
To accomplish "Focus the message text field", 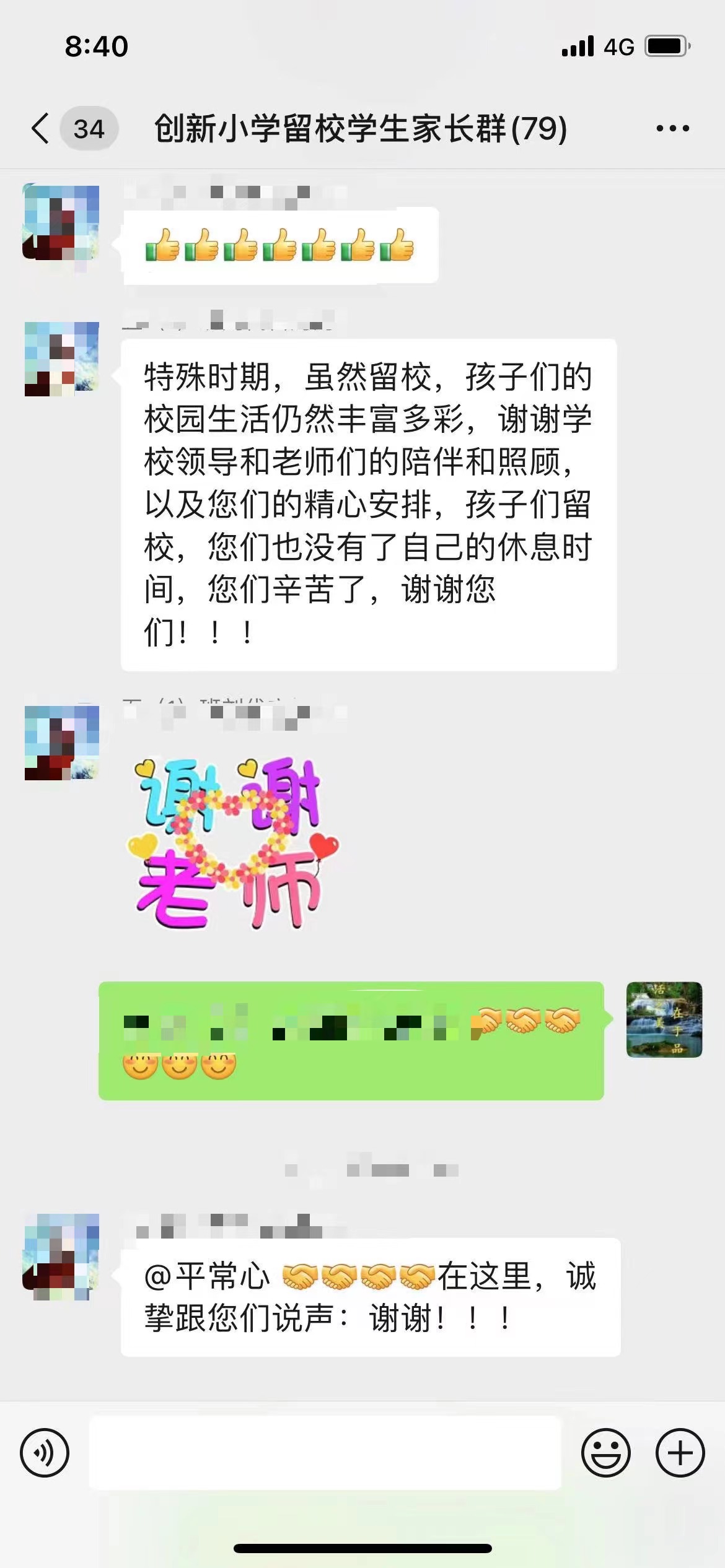I will click(x=325, y=1453).
